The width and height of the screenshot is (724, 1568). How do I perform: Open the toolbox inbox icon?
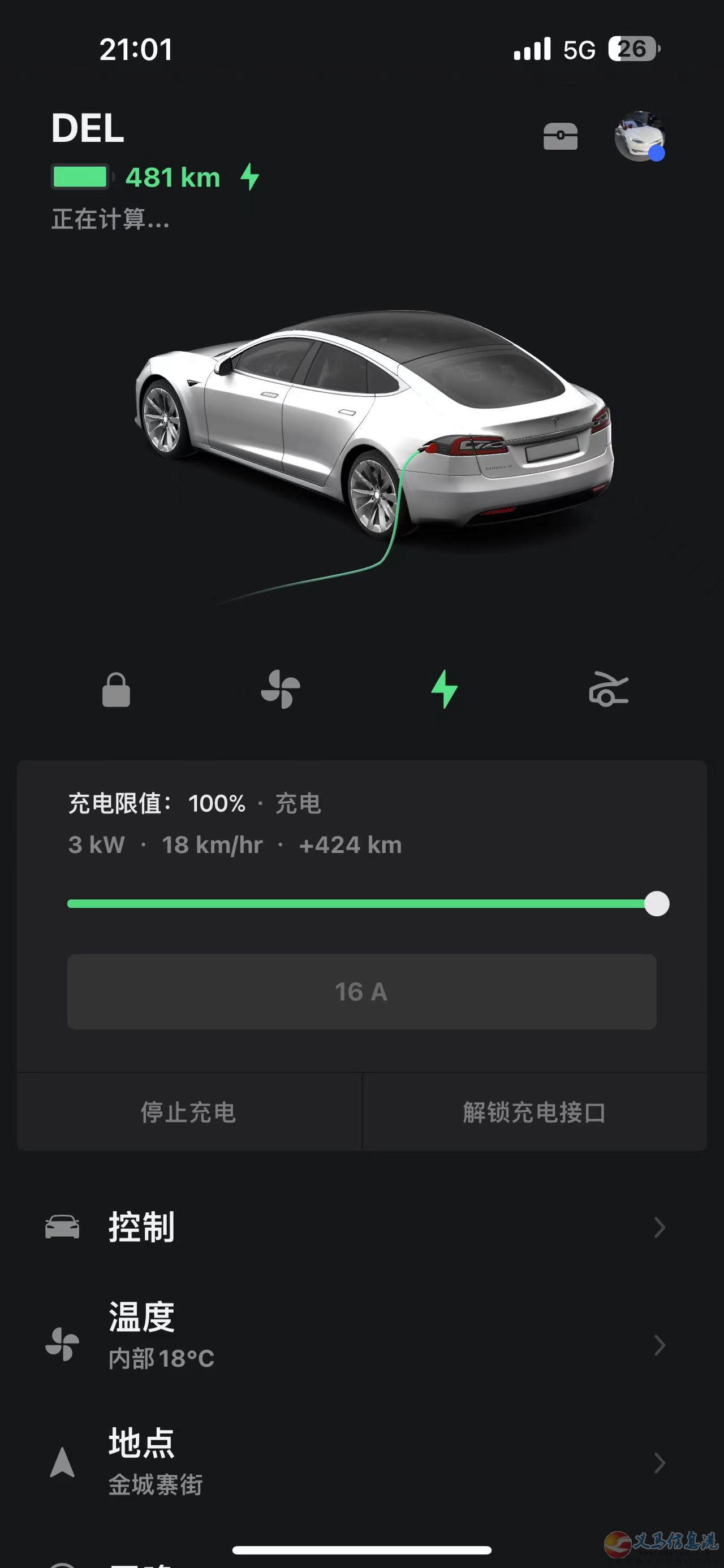tap(560, 136)
